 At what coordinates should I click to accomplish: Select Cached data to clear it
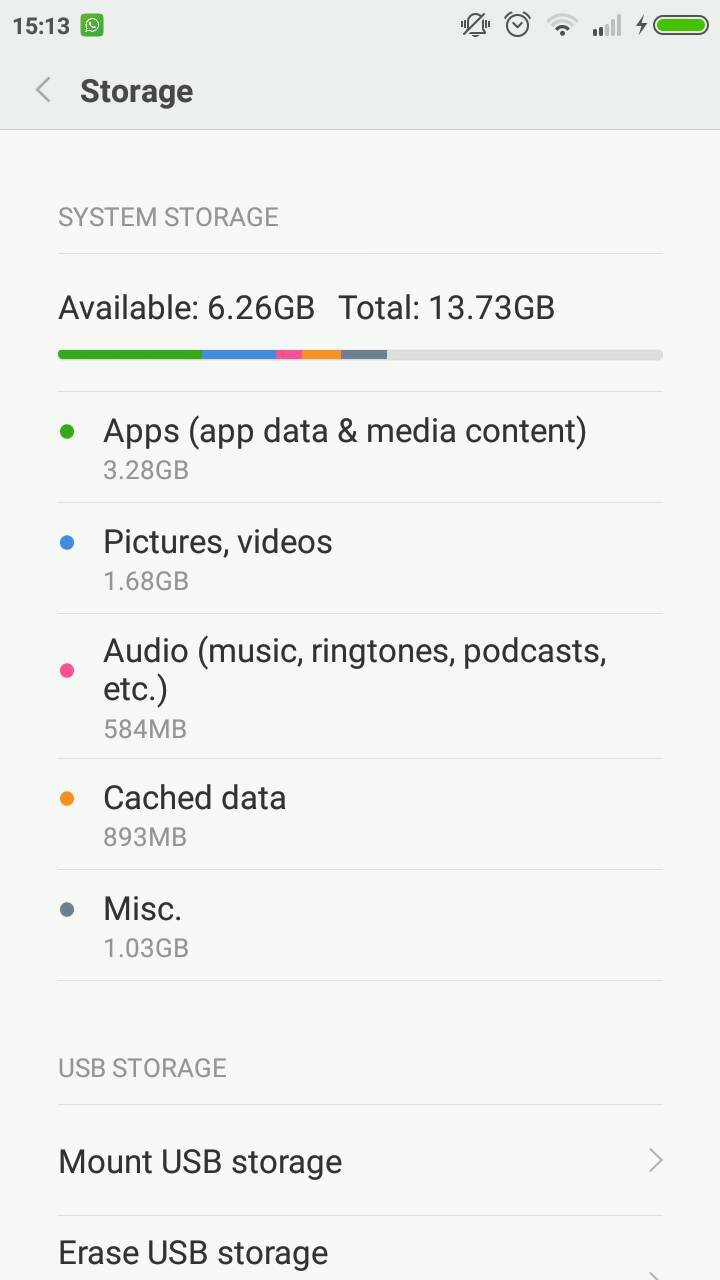click(195, 814)
